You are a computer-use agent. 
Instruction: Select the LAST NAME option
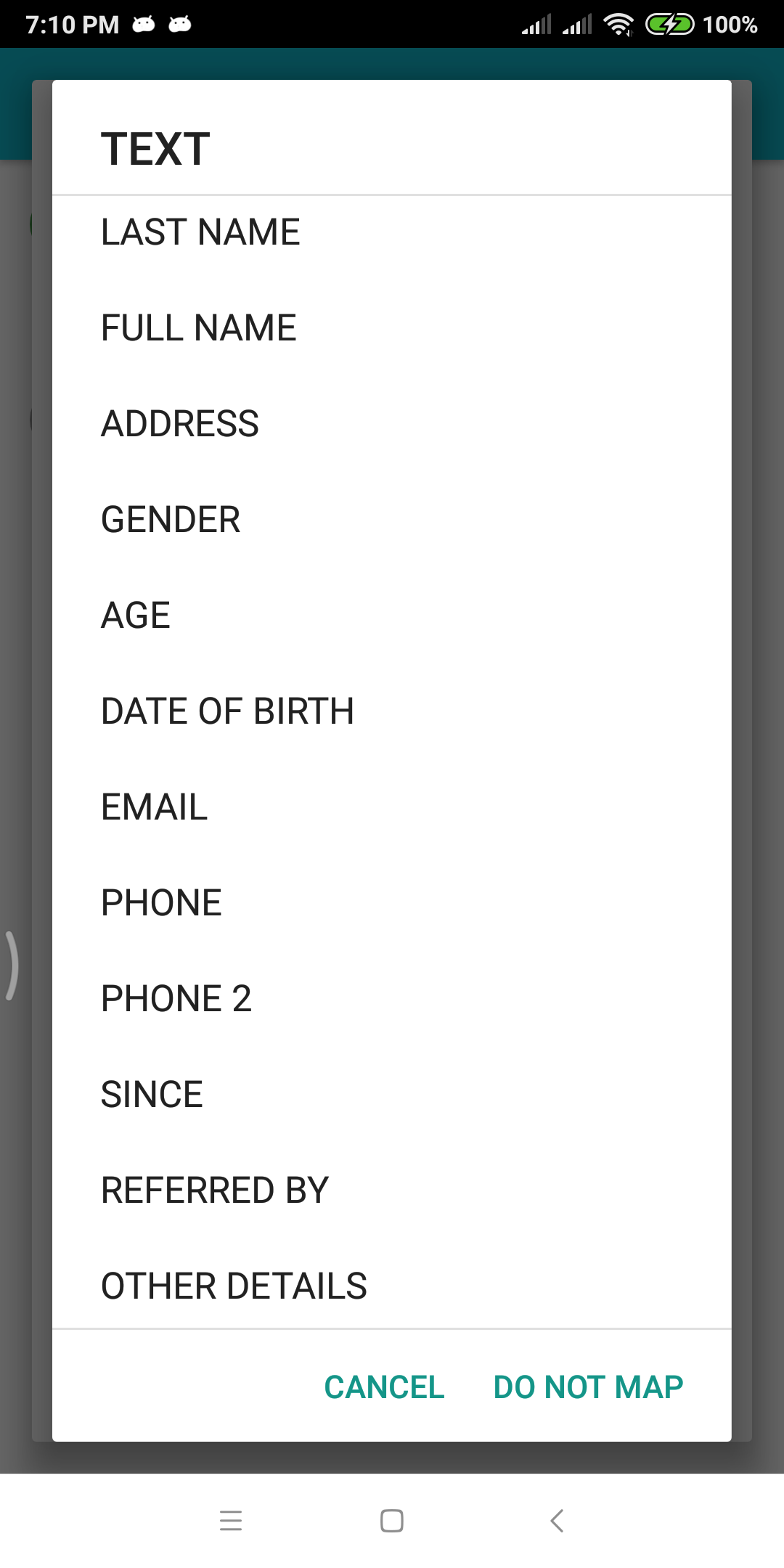tap(391, 232)
